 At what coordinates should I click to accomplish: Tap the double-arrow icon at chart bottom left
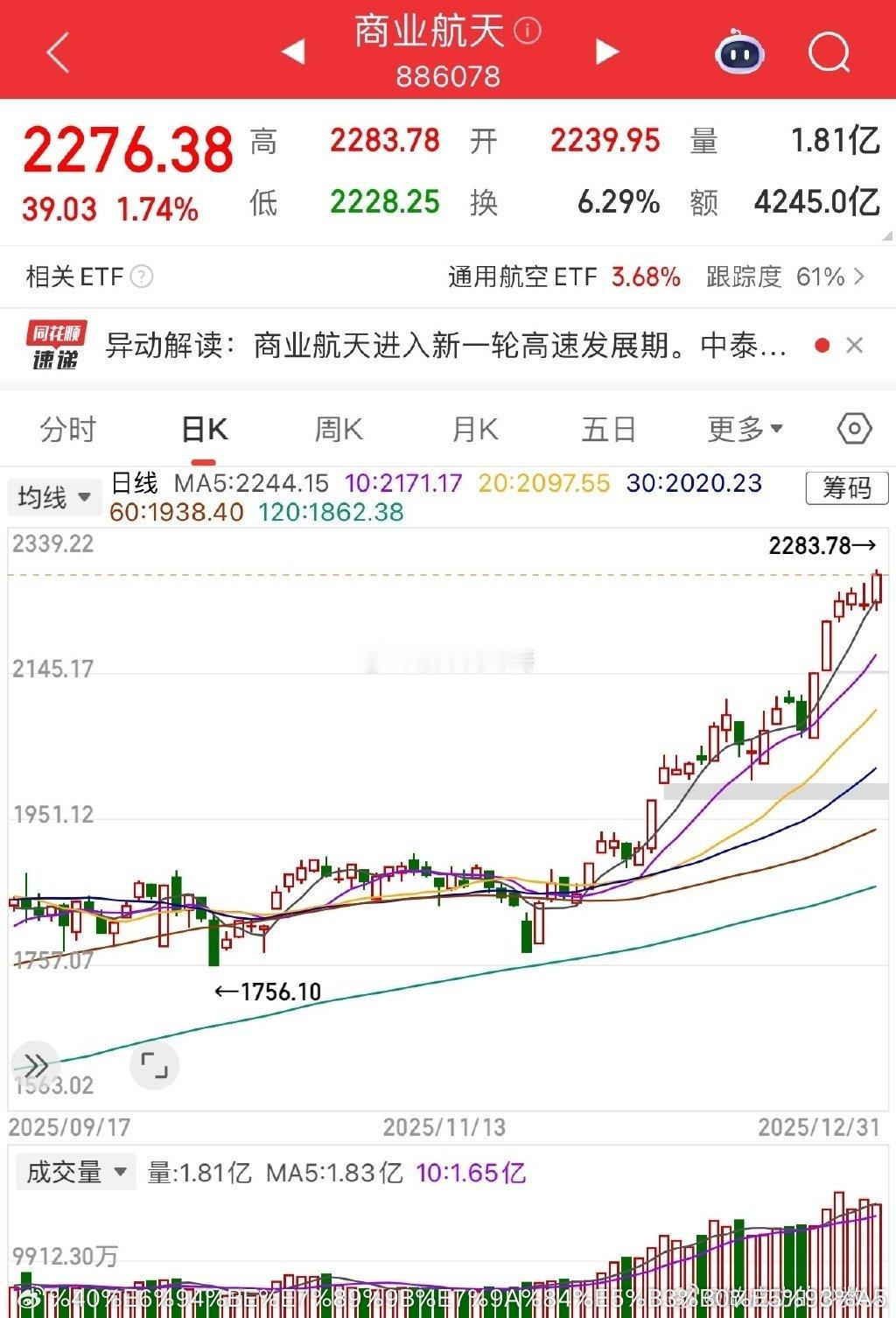[33, 1066]
